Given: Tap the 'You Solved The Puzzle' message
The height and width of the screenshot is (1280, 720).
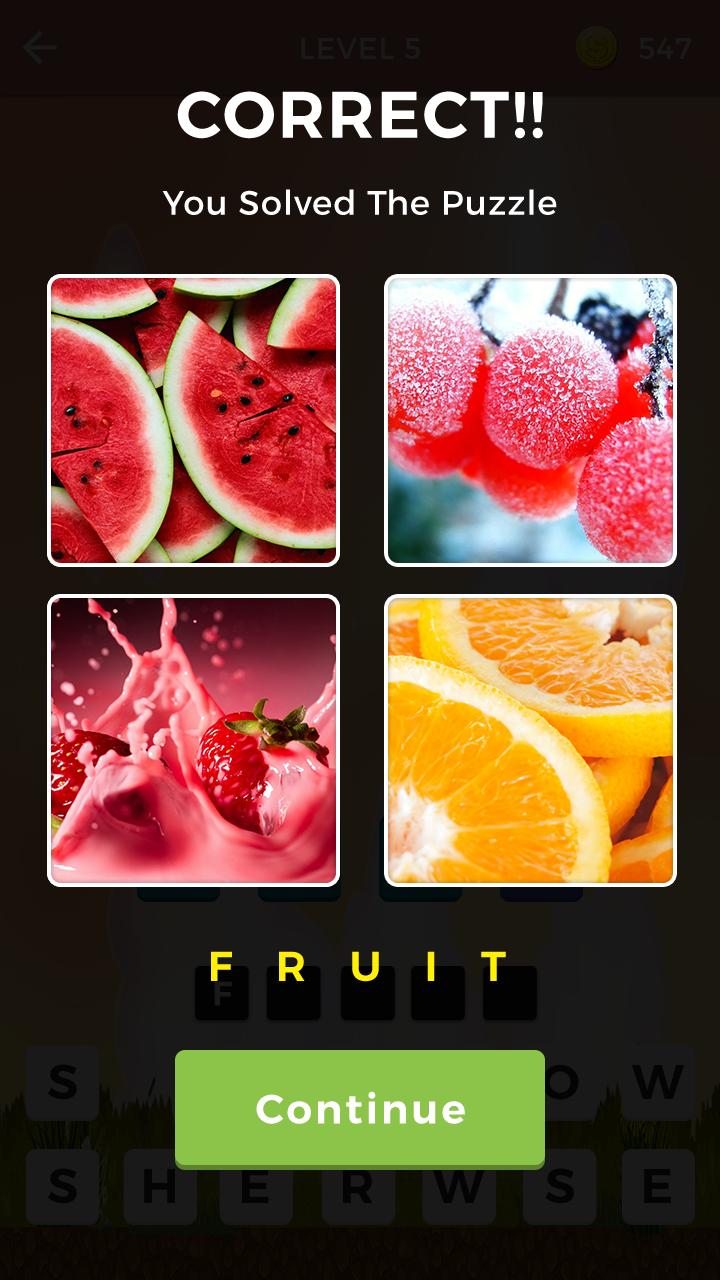Looking at the screenshot, I should tap(360, 205).
